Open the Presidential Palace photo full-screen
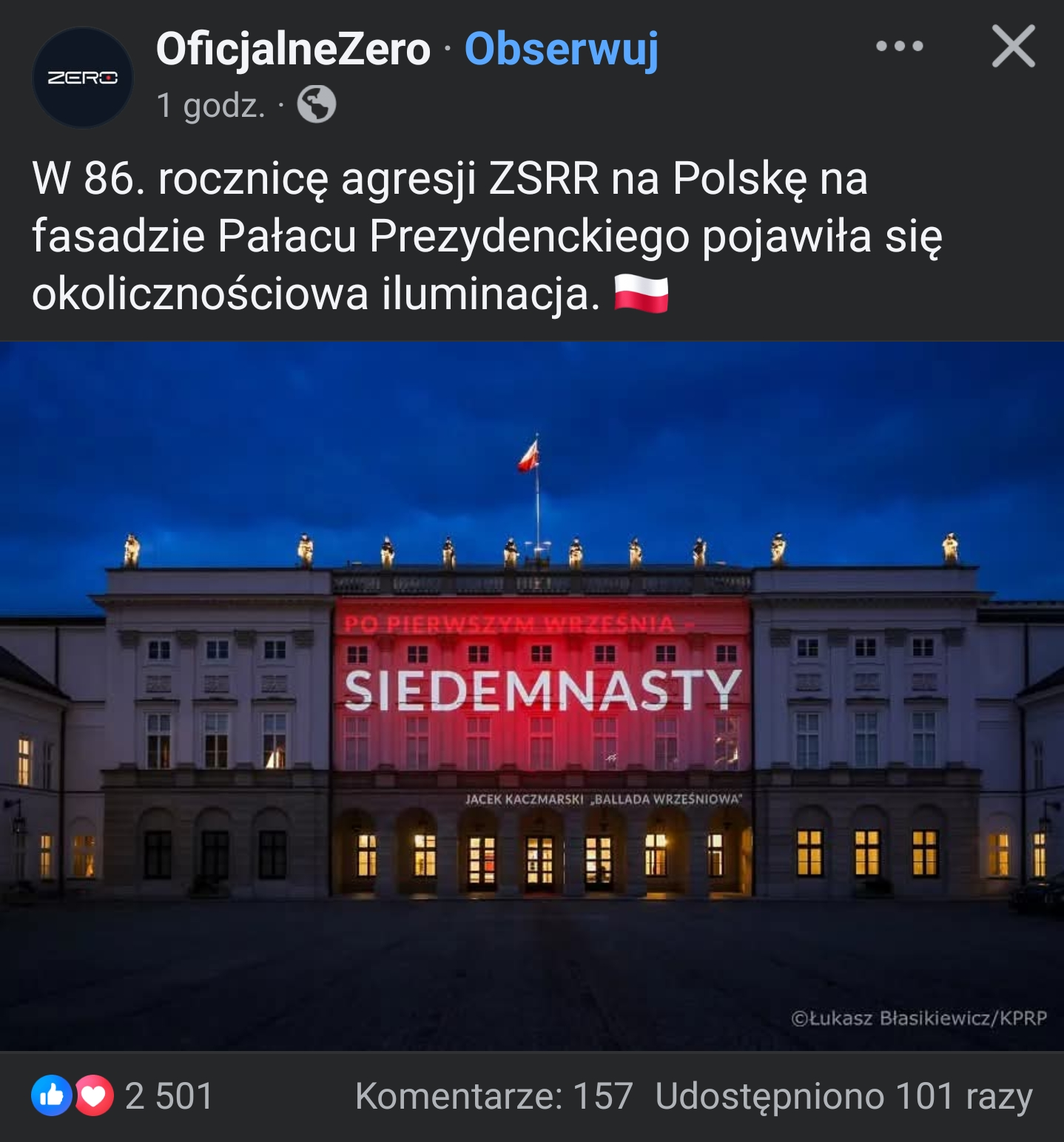 [x=532, y=695]
